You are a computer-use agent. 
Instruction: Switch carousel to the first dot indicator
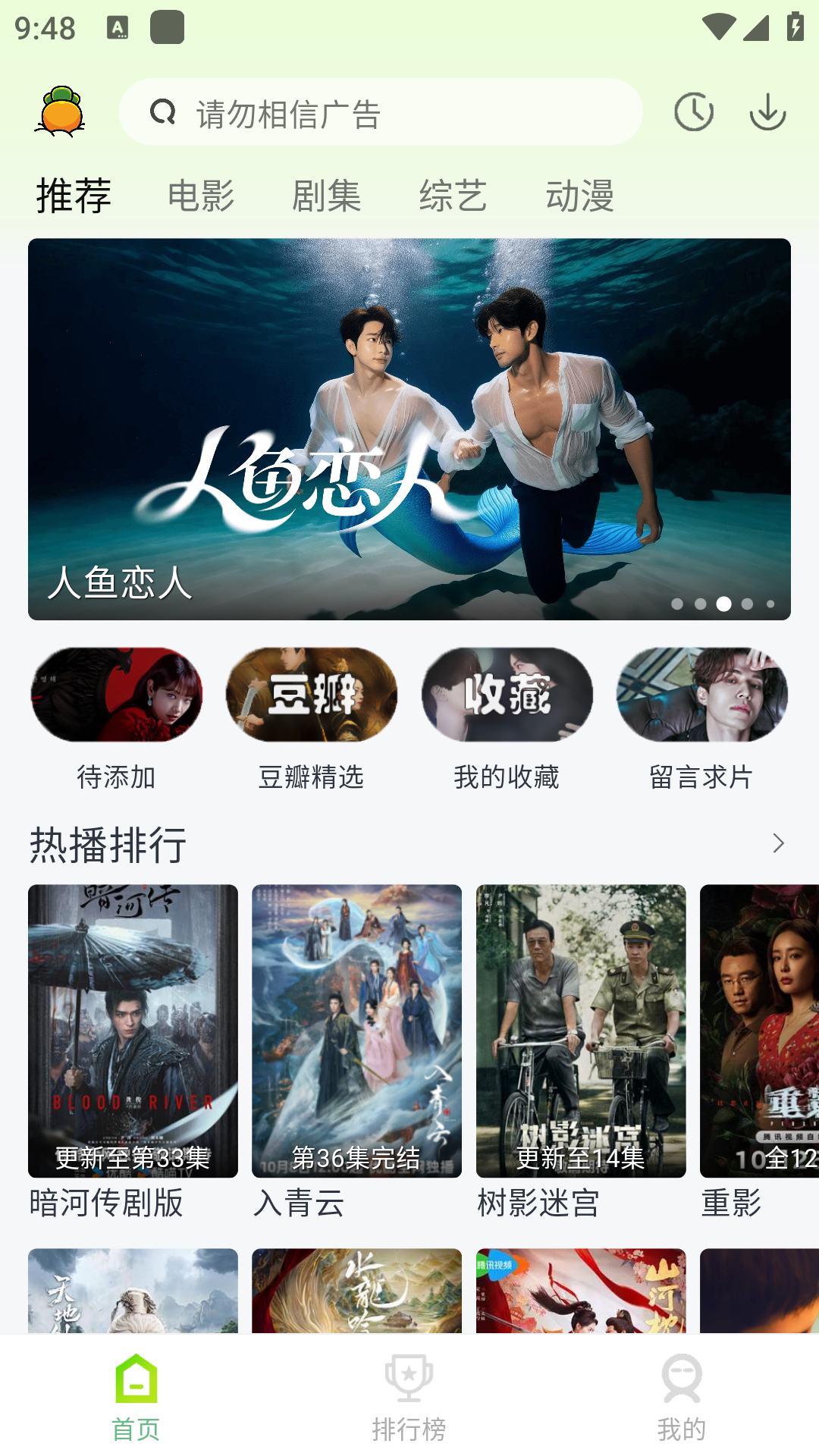pos(679,604)
